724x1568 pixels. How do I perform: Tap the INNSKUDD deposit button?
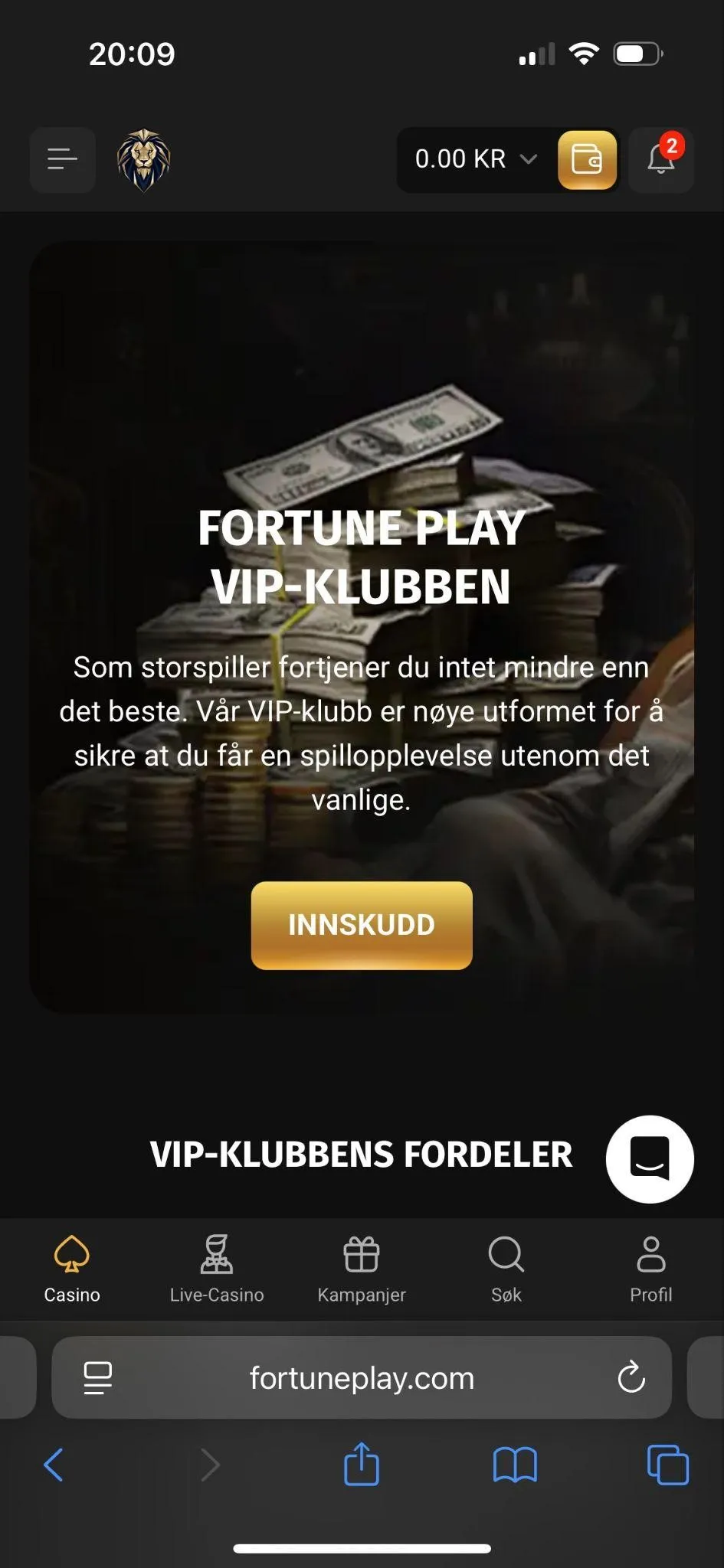(362, 925)
